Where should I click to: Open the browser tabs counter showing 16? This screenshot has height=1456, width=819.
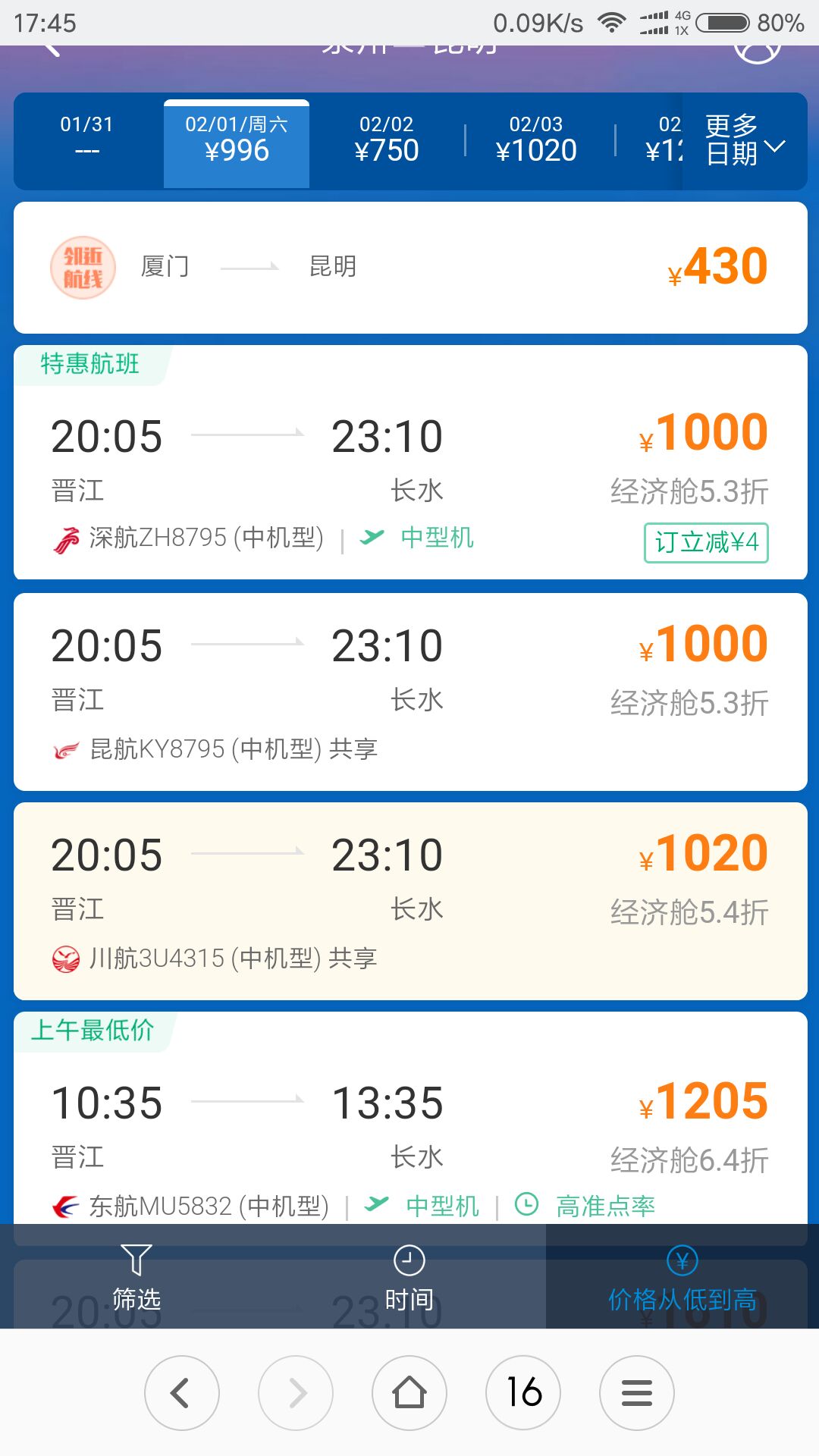click(523, 1393)
